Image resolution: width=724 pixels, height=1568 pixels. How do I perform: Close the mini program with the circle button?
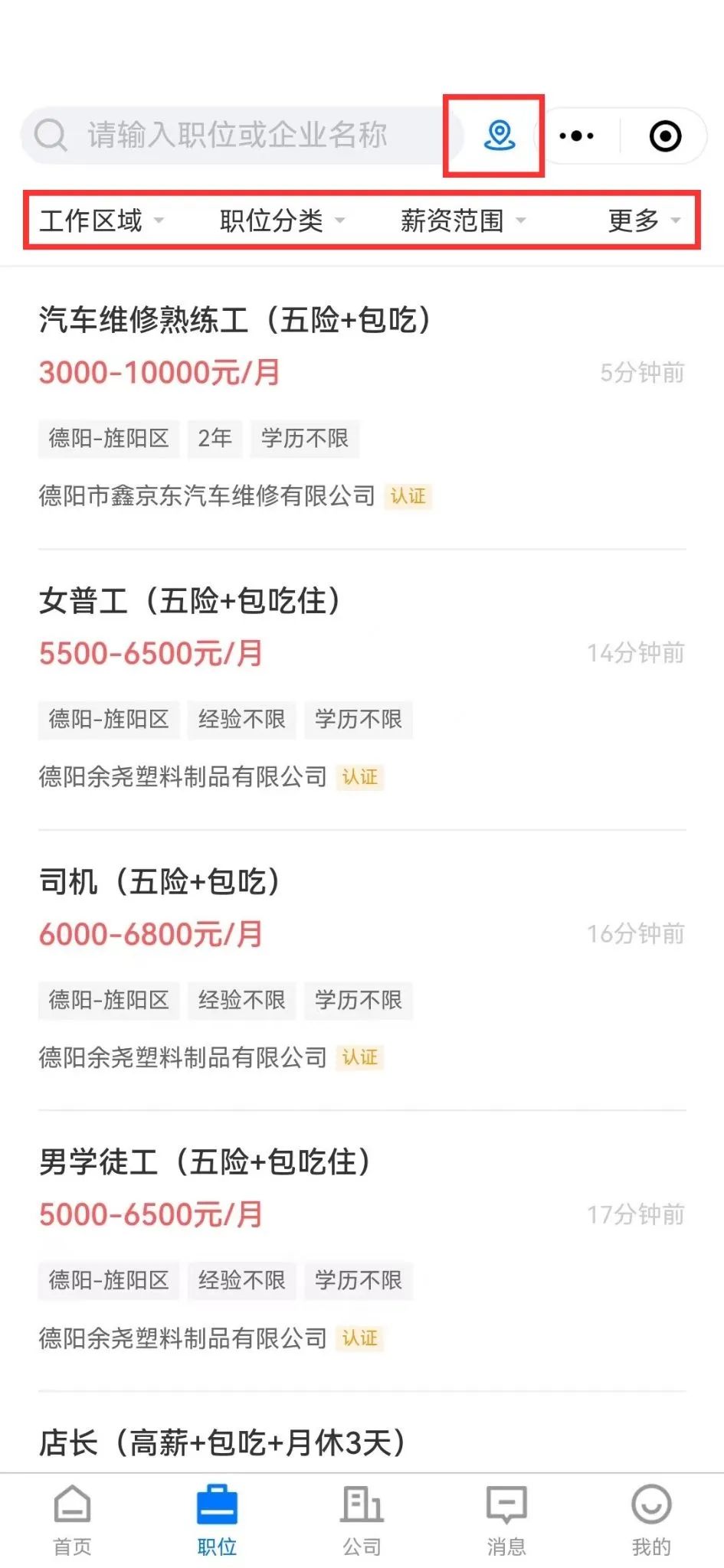click(665, 136)
